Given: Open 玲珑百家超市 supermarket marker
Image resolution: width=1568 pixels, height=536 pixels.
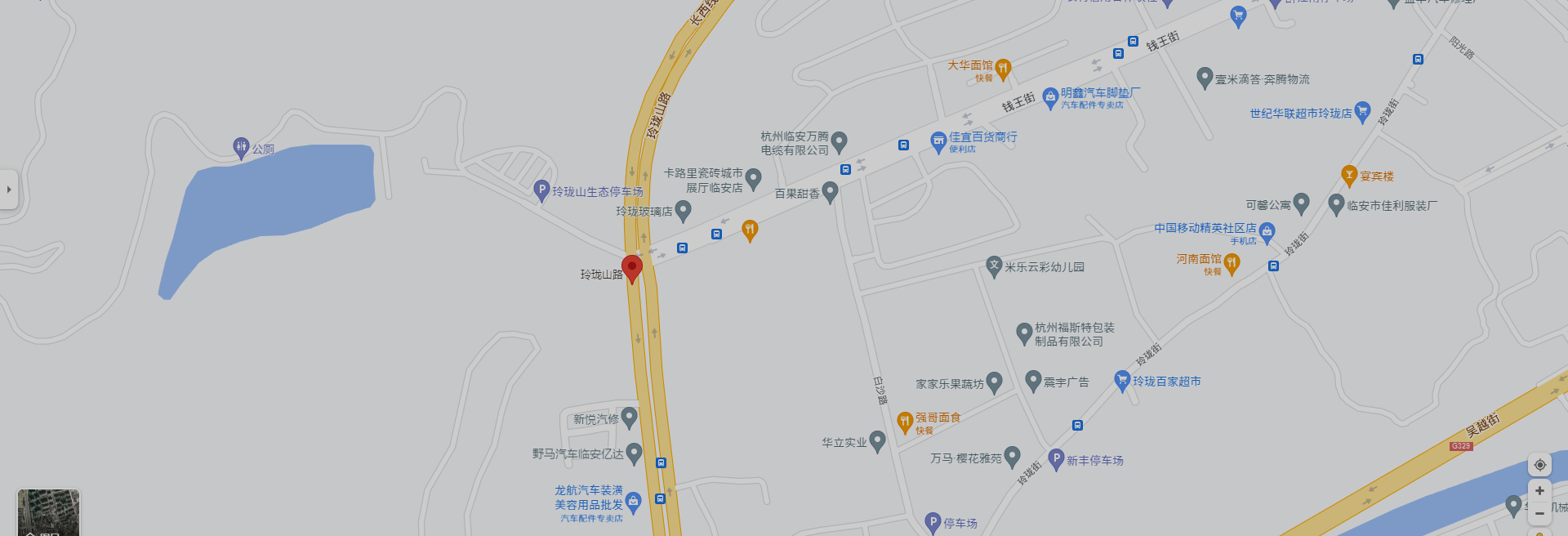Looking at the screenshot, I should pos(1122,380).
